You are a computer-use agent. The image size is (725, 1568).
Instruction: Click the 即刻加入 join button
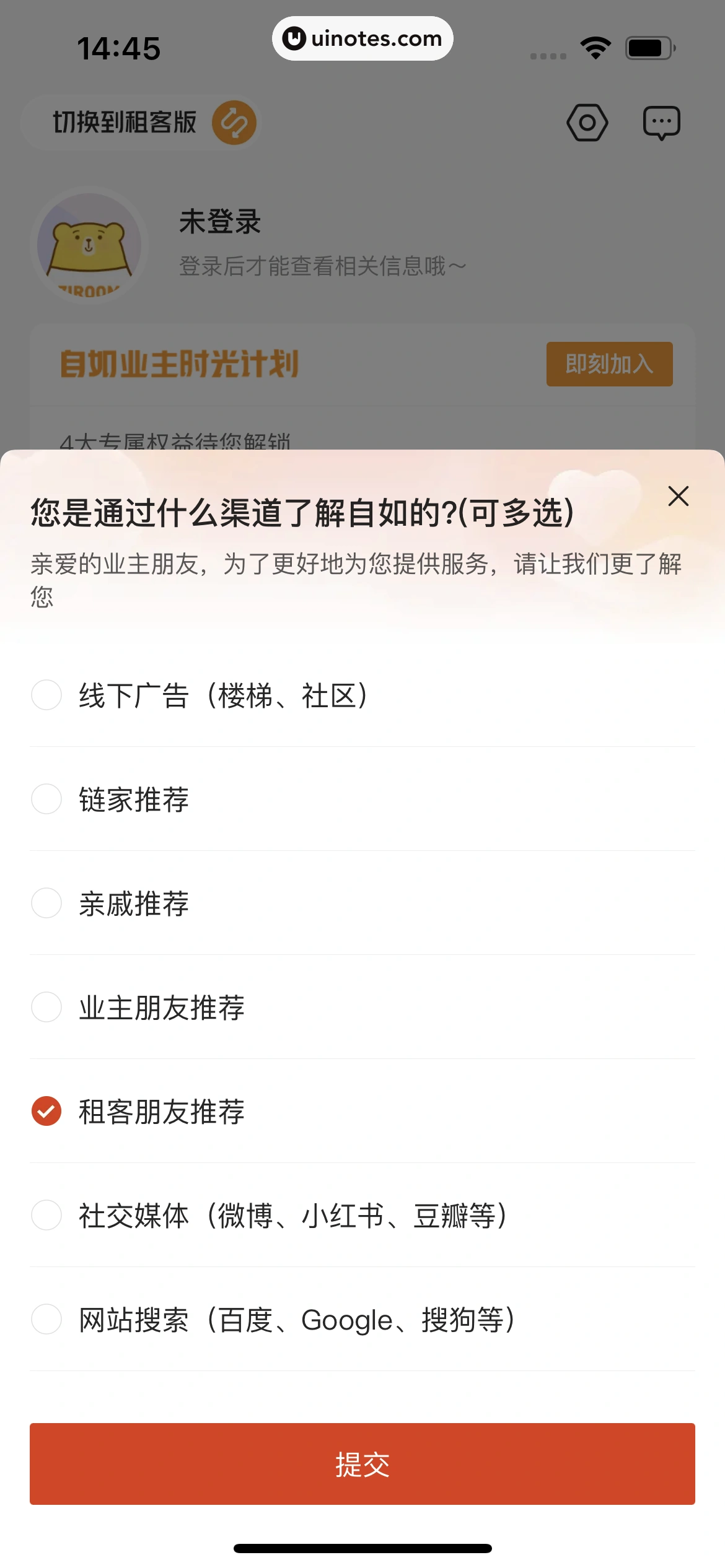click(609, 364)
